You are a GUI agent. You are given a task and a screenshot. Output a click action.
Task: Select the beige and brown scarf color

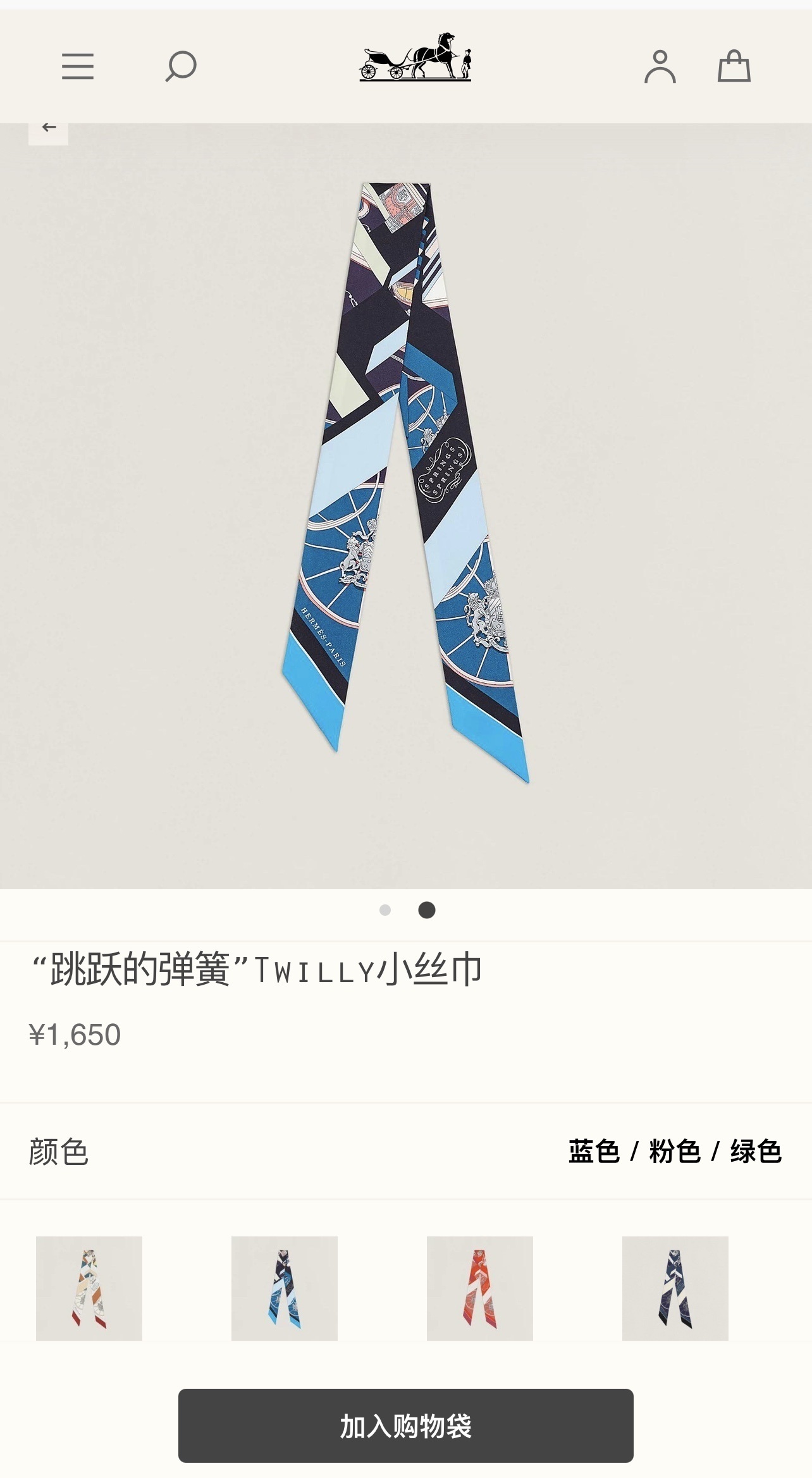[89, 1288]
